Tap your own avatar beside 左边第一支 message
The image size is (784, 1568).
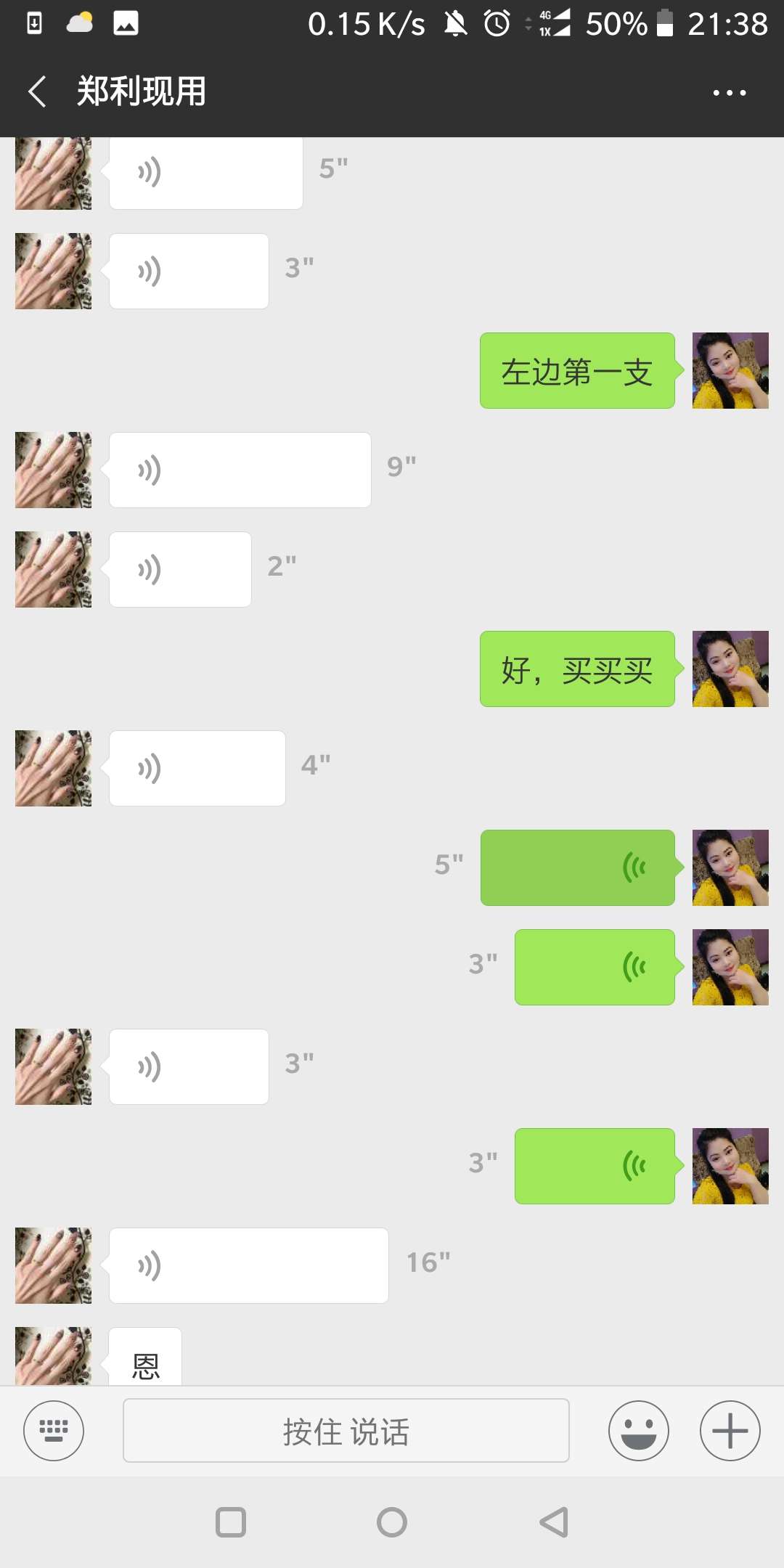pos(730,370)
